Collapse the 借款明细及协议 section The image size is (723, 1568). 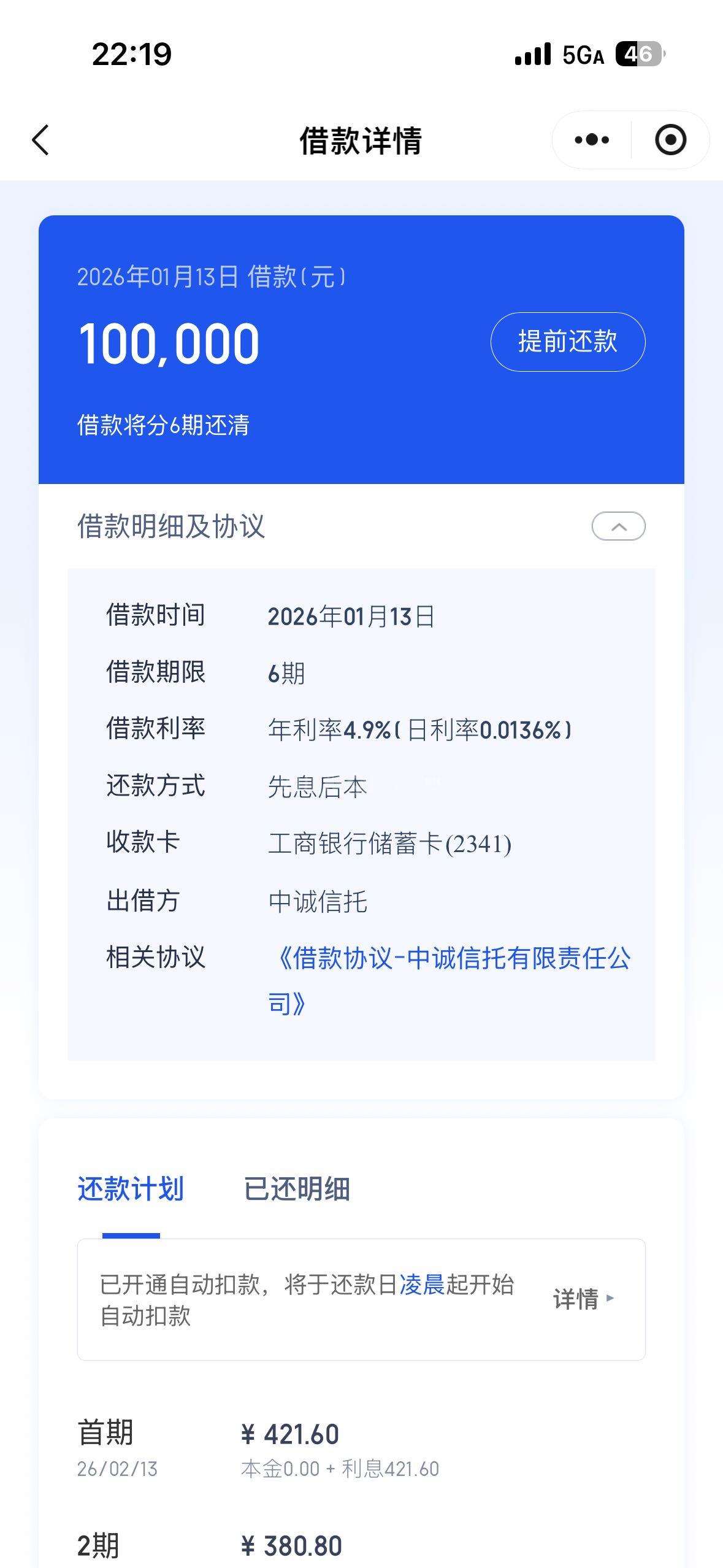coord(618,526)
